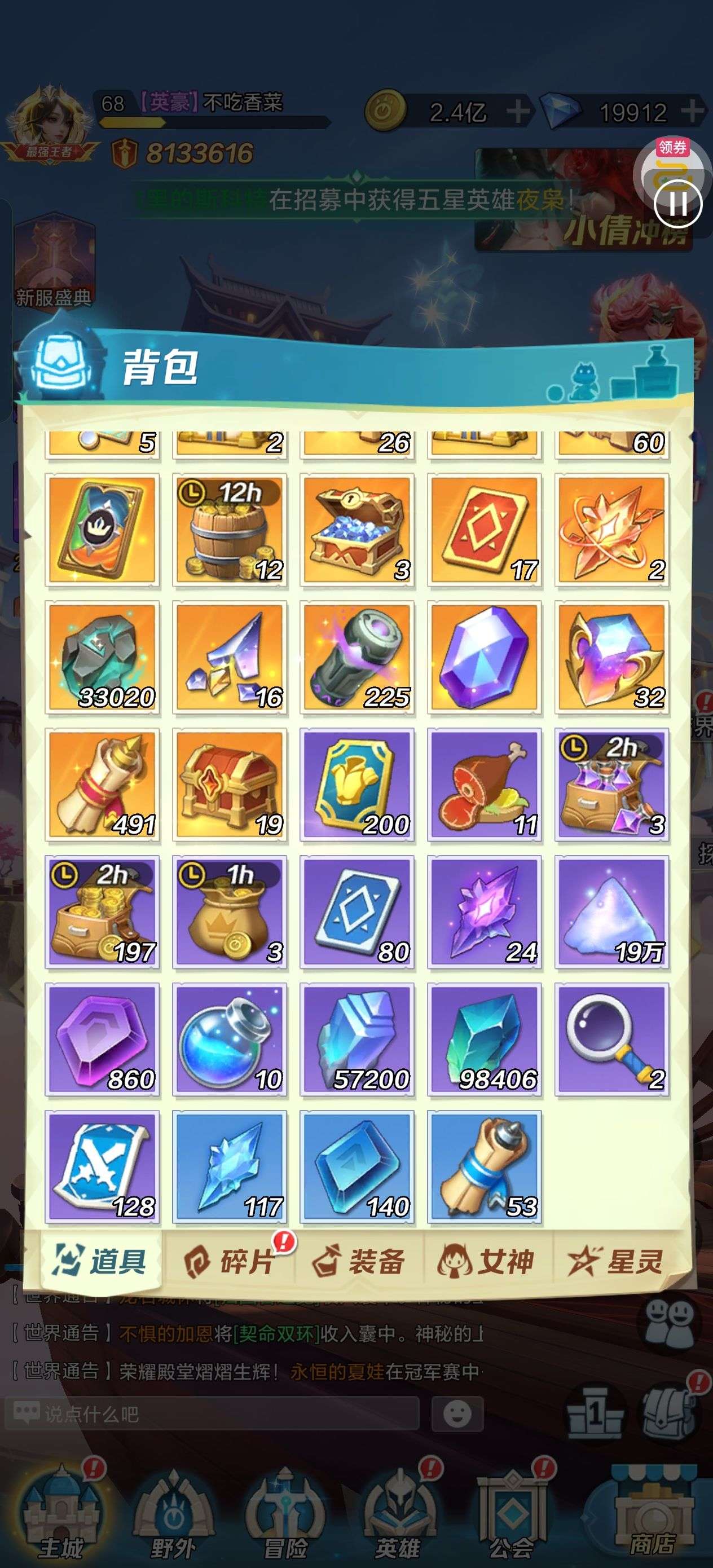Switch to the 装备 tab
Image resolution: width=713 pixels, height=1568 pixels.
click(x=359, y=1261)
